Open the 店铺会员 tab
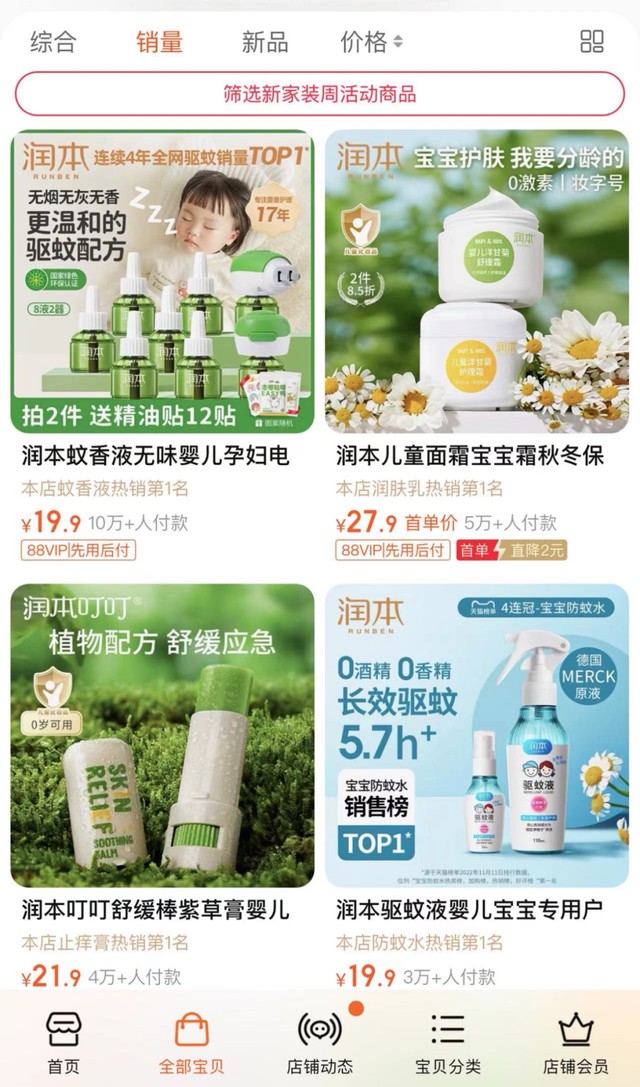The height and width of the screenshot is (1087, 640). click(x=576, y=1041)
